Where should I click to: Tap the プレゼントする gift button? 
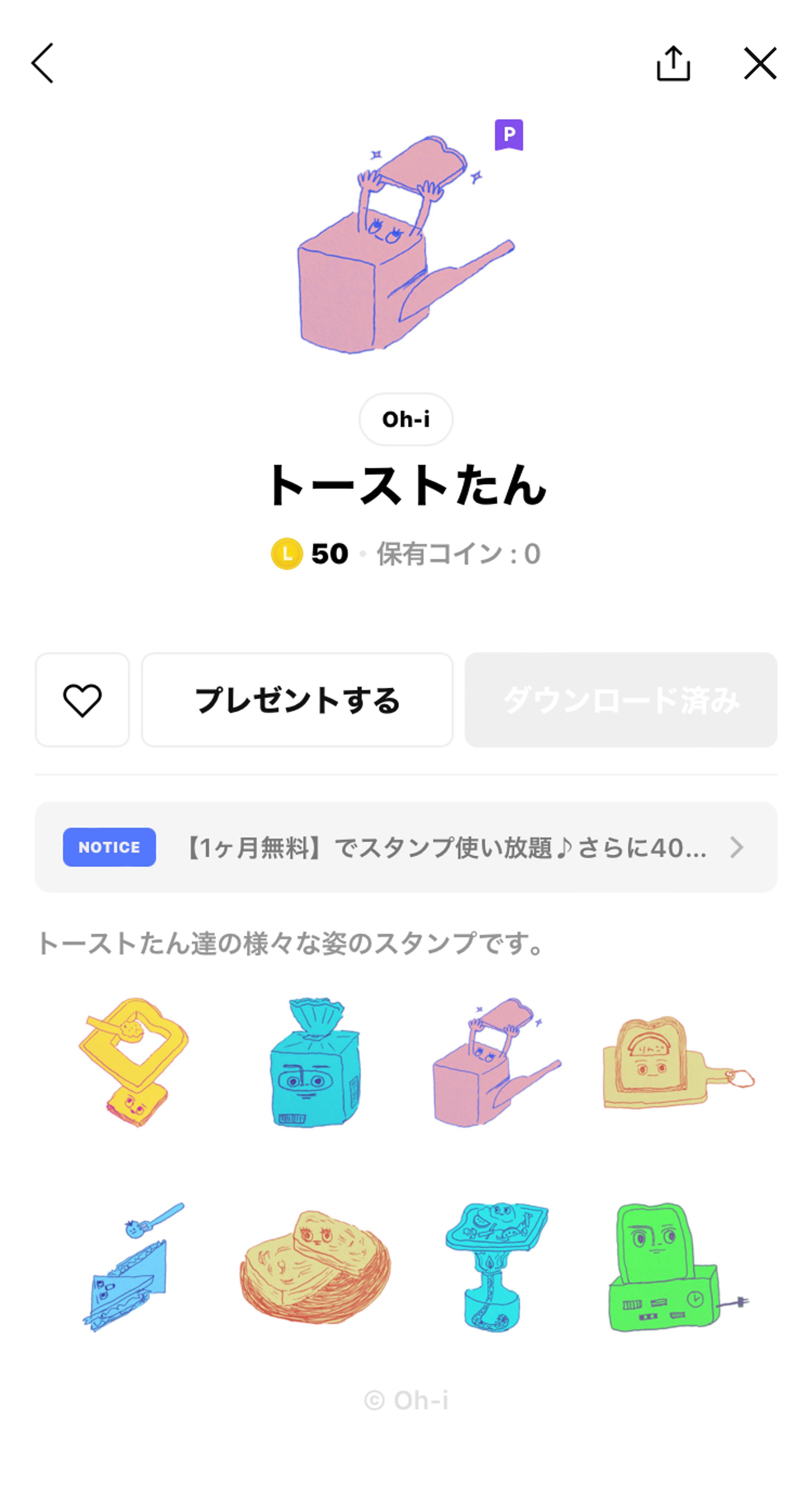tap(297, 700)
